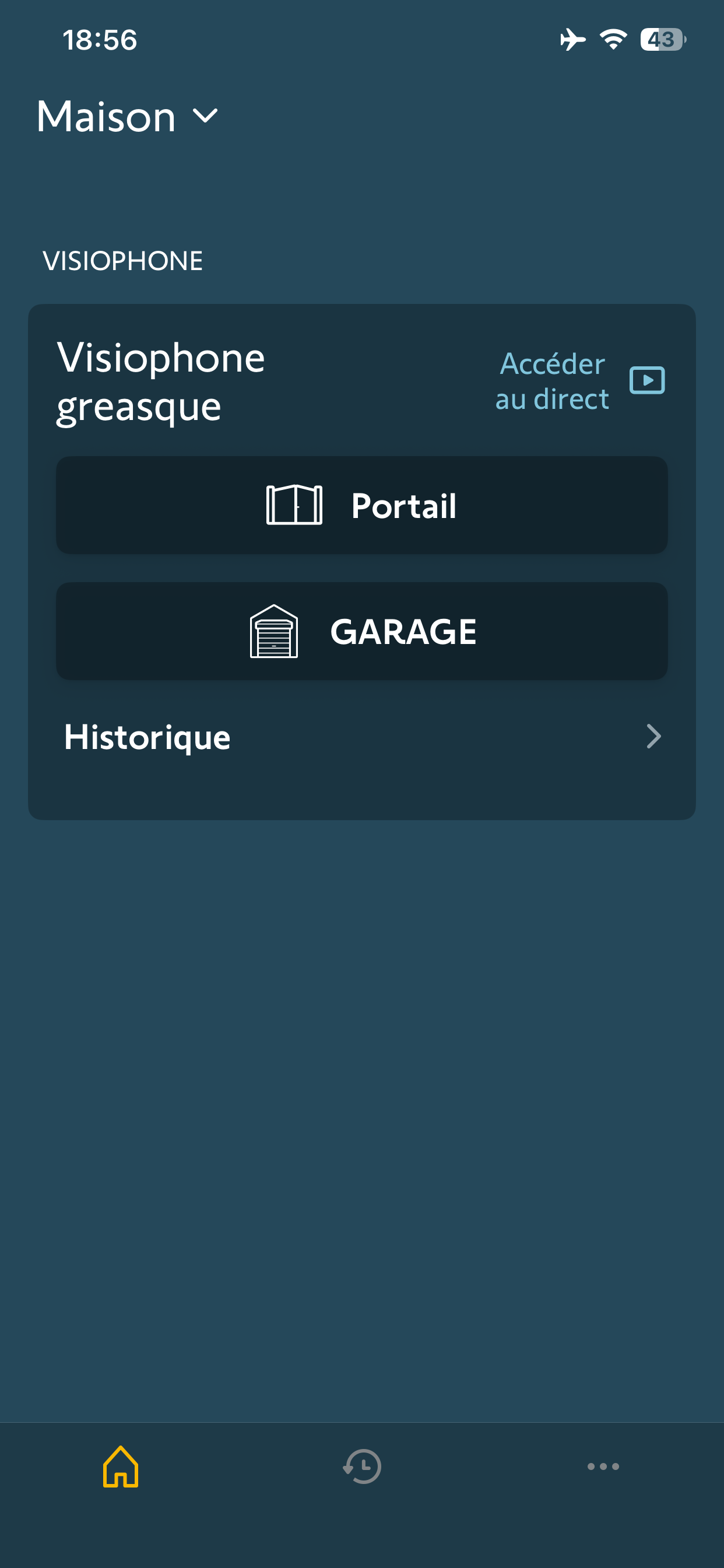Switch to the history clock tab
This screenshot has width=724, height=1568.
pos(362,1467)
